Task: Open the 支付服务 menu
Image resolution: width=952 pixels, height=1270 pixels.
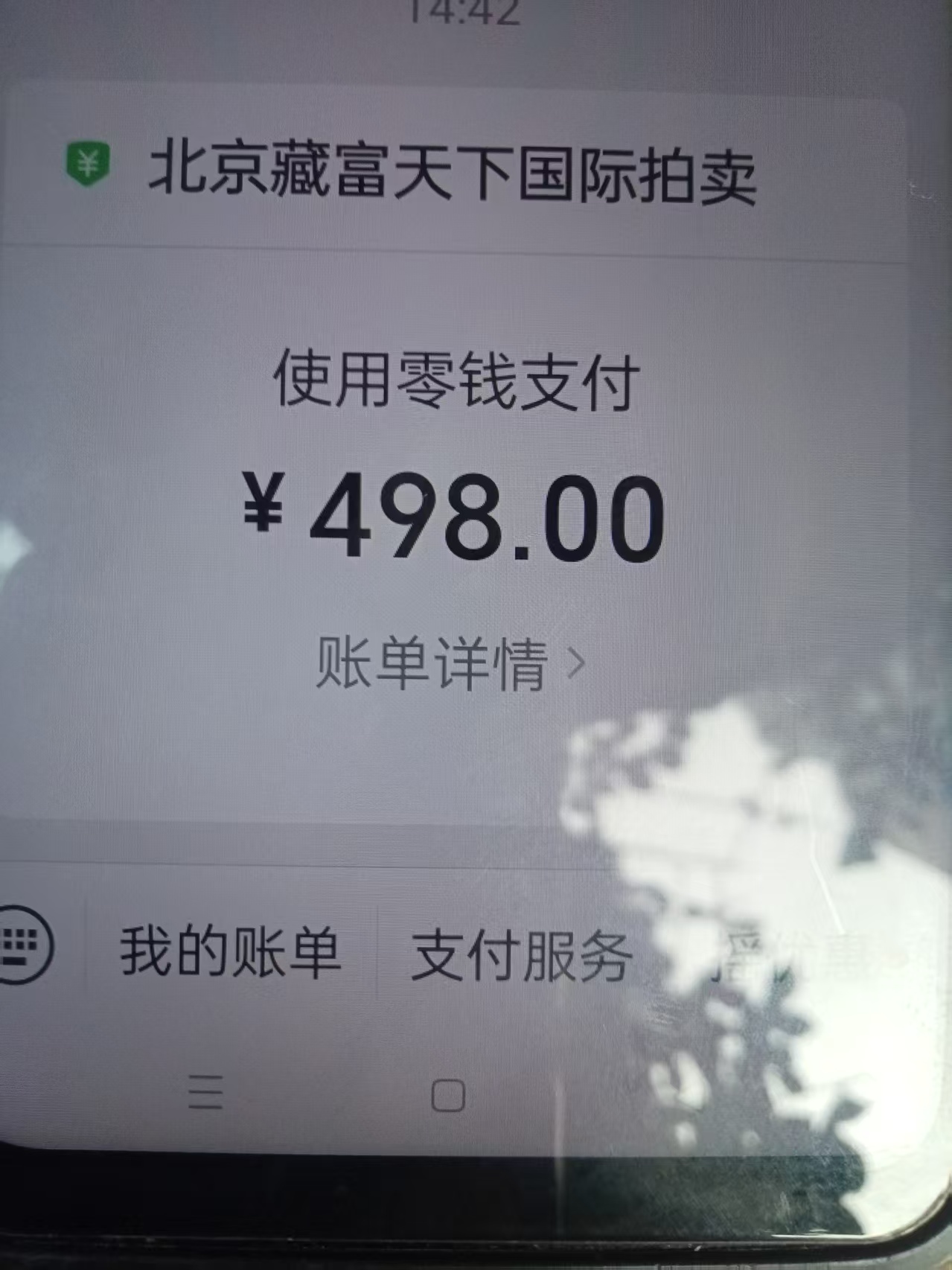Action: click(521, 955)
